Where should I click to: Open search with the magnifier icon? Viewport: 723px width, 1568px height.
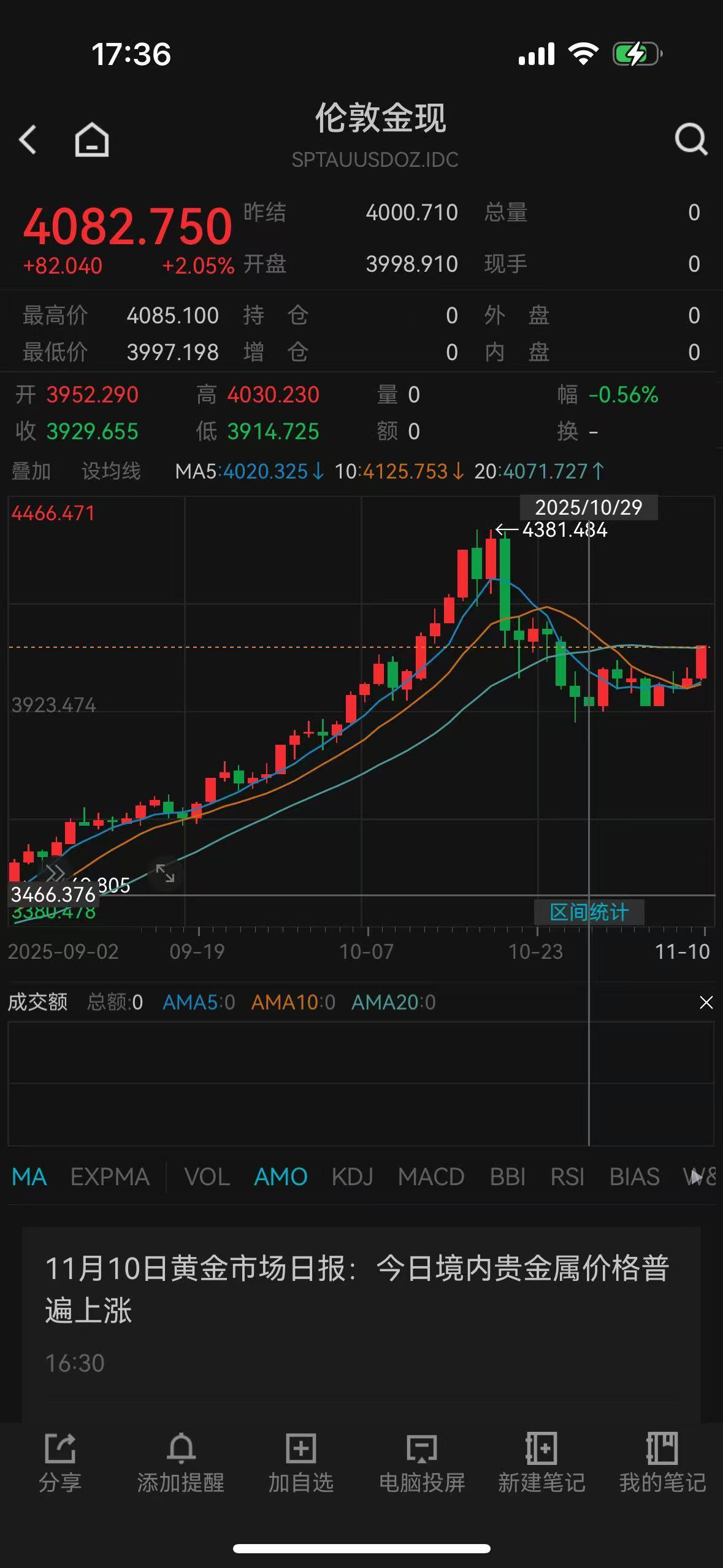[x=690, y=139]
